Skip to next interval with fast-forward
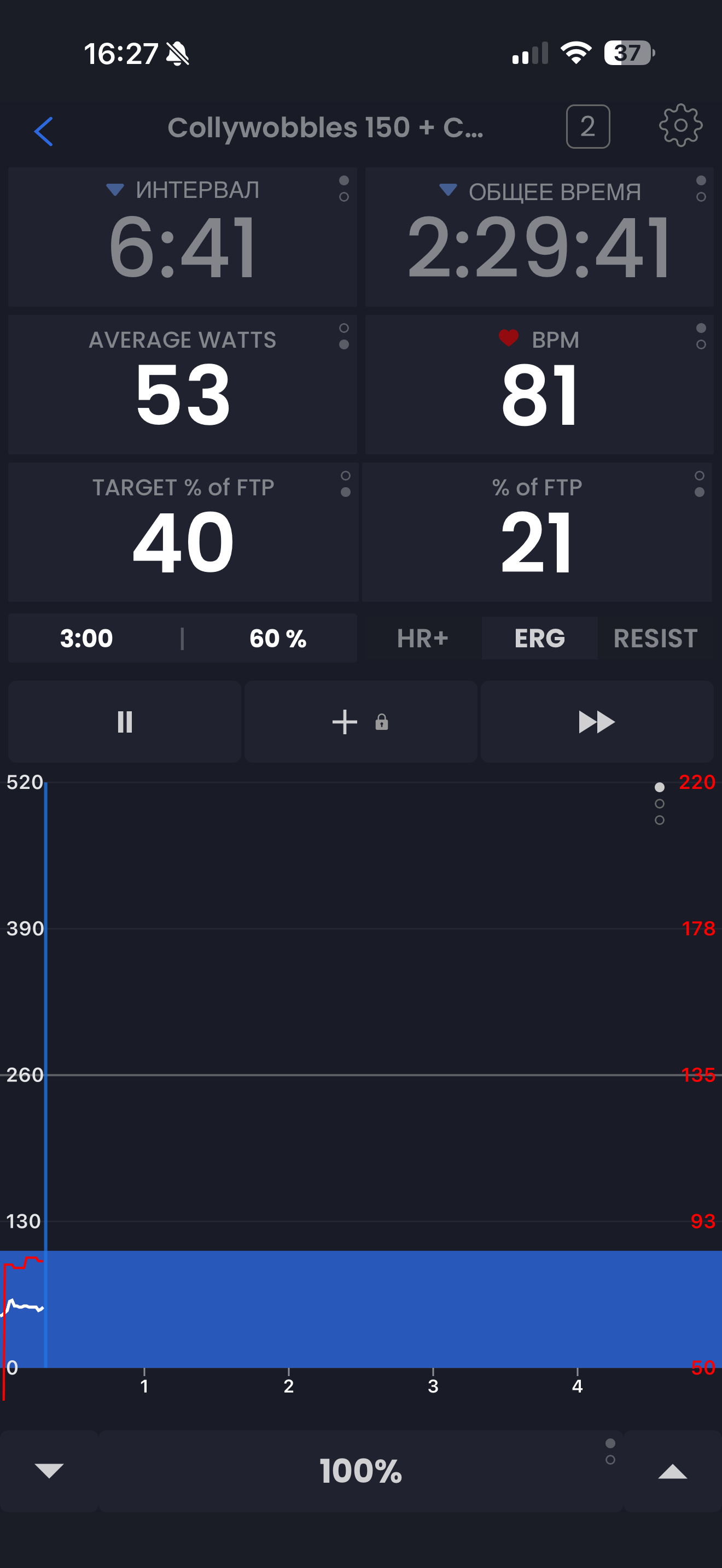Viewport: 722px width, 1568px height. point(597,722)
